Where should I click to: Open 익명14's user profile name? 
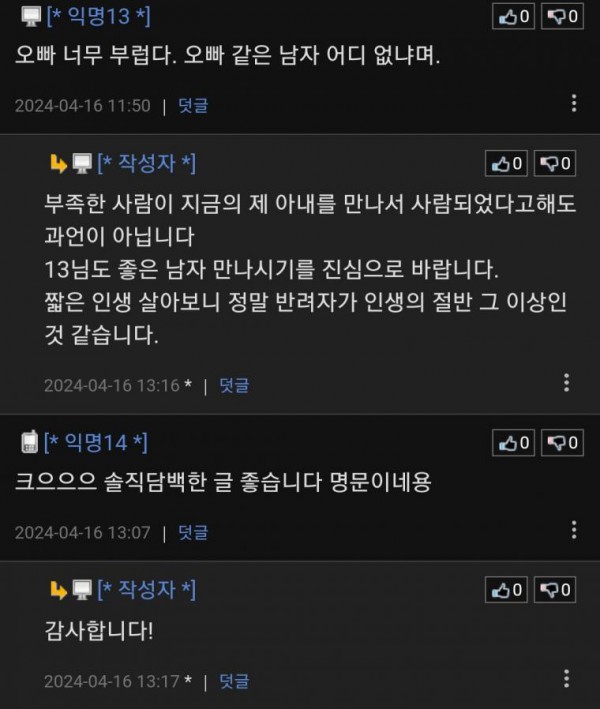coord(97,442)
